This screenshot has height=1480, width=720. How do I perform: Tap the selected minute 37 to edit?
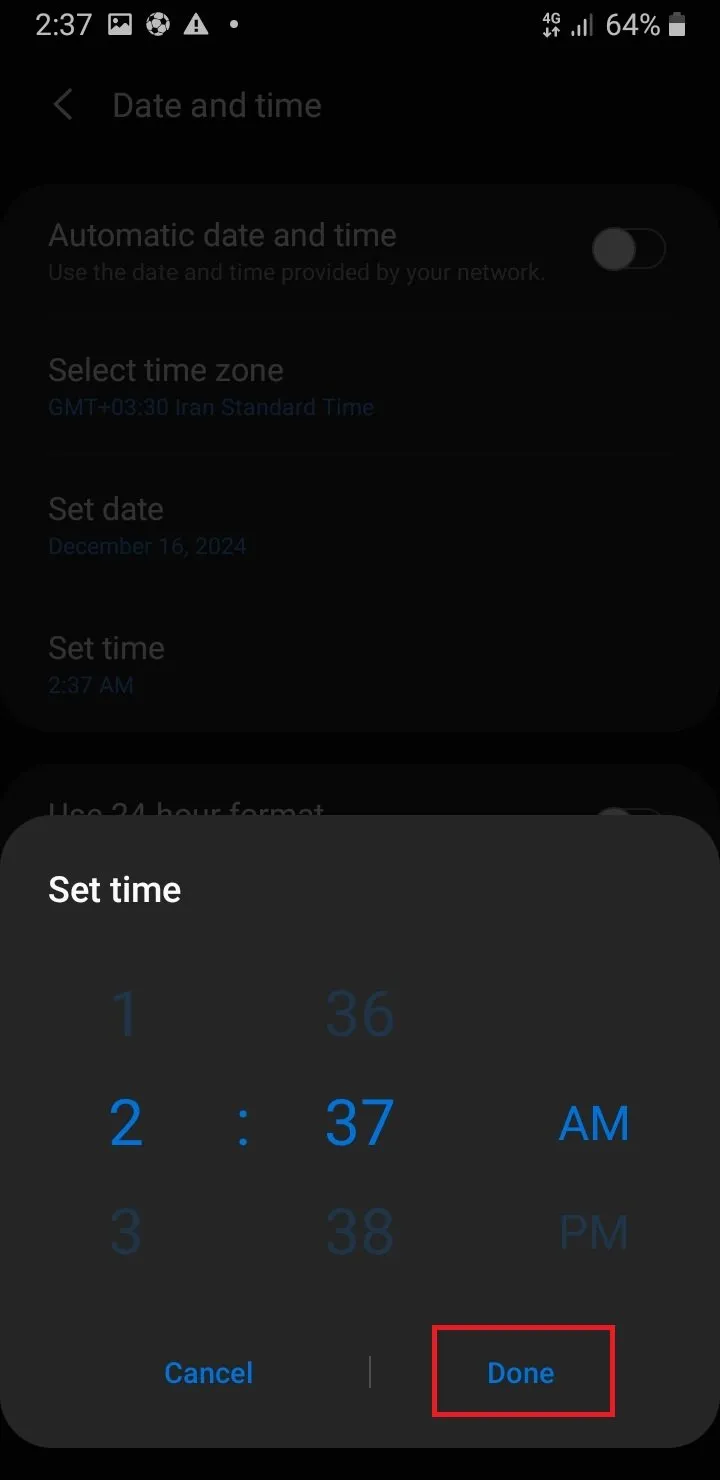click(x=360, y=1123)
